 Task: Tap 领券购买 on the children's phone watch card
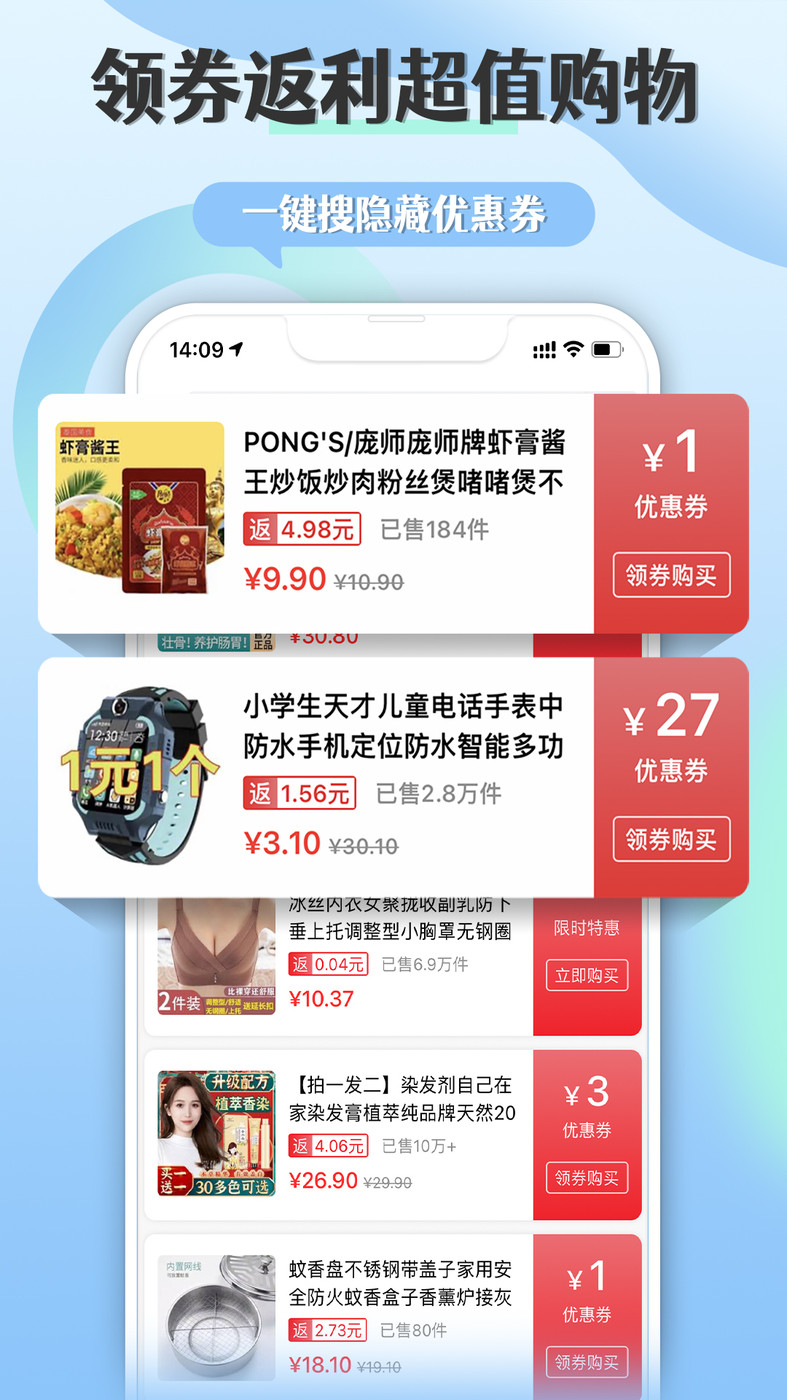pyautogui.click(x=670, y=839)
